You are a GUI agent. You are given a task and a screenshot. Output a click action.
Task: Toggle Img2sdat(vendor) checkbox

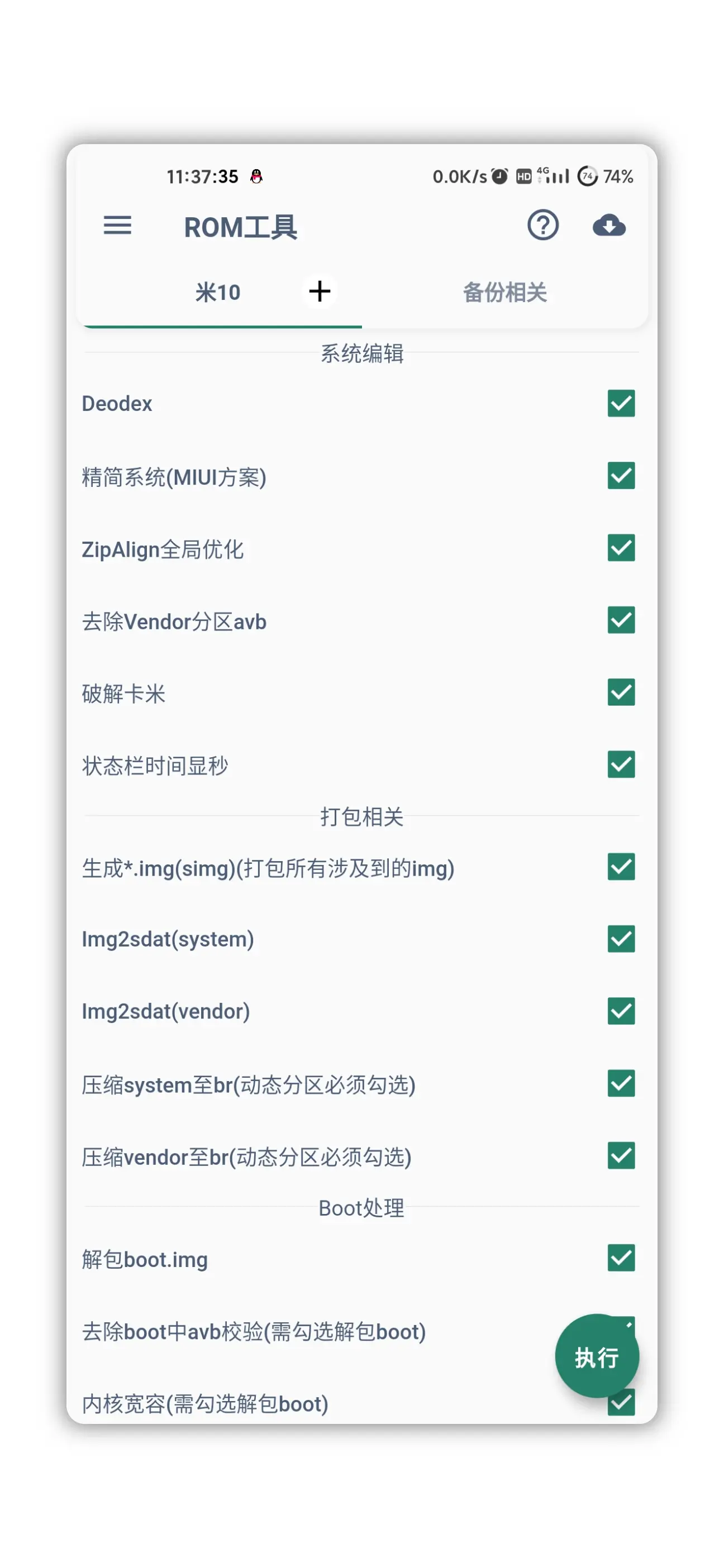(621, 1012)
